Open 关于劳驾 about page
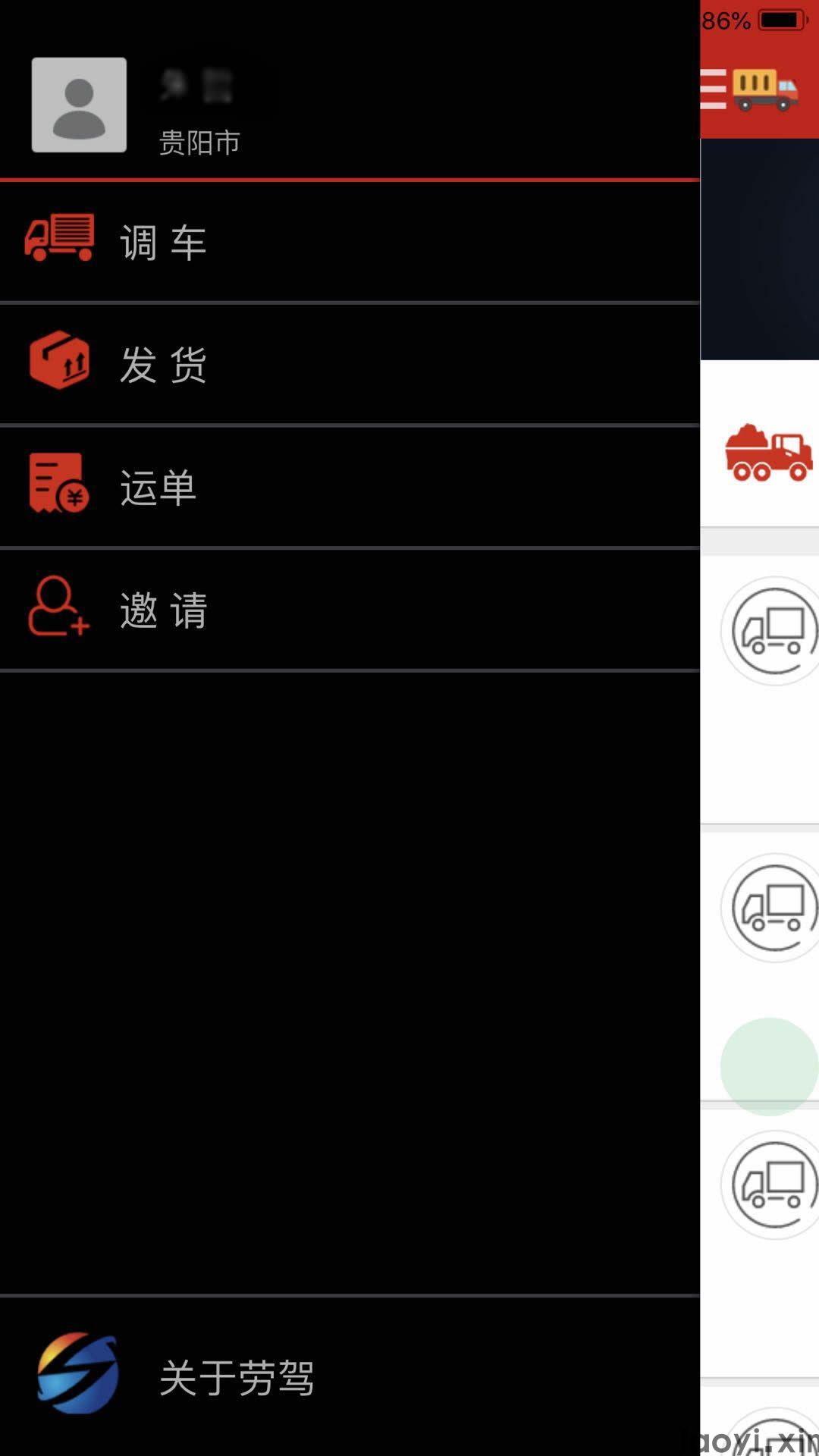 (x=350, y=1376)
